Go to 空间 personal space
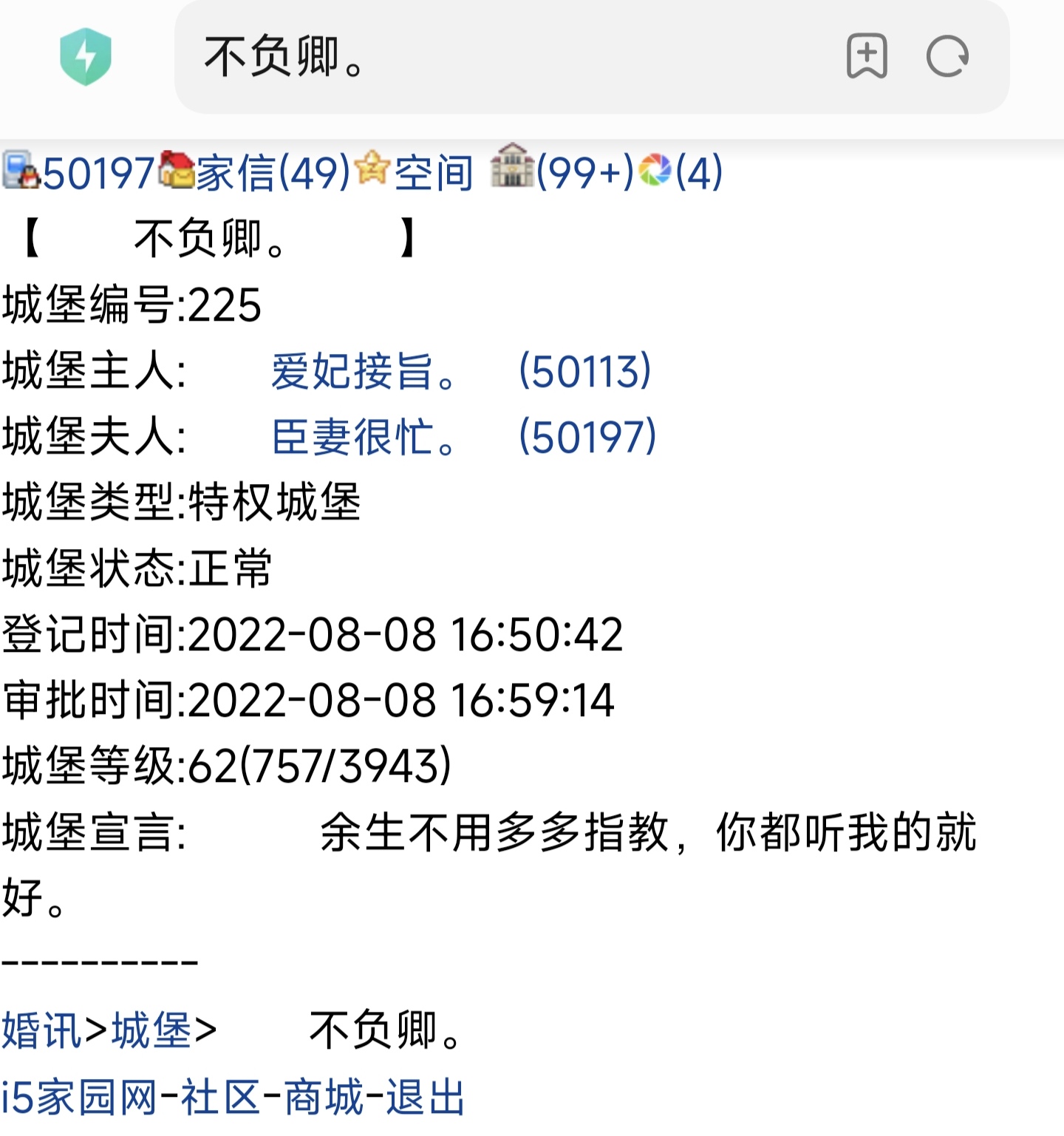Screen dimensions: 1064x1136 pyautogui.click(x=433, y=173)
